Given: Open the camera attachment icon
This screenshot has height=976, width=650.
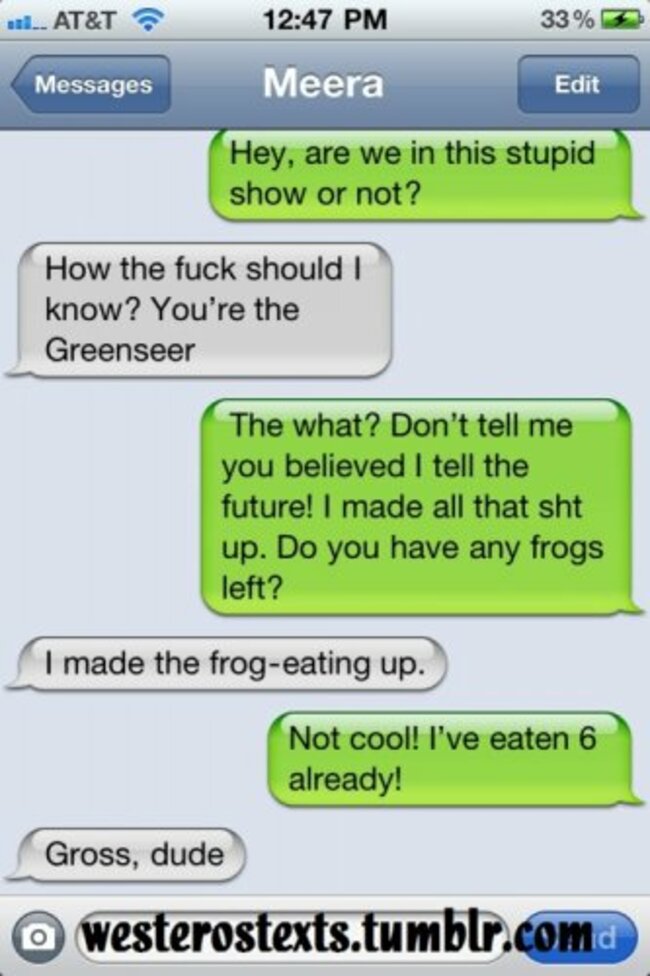Looking at the screenshot, I should point(39,937).
